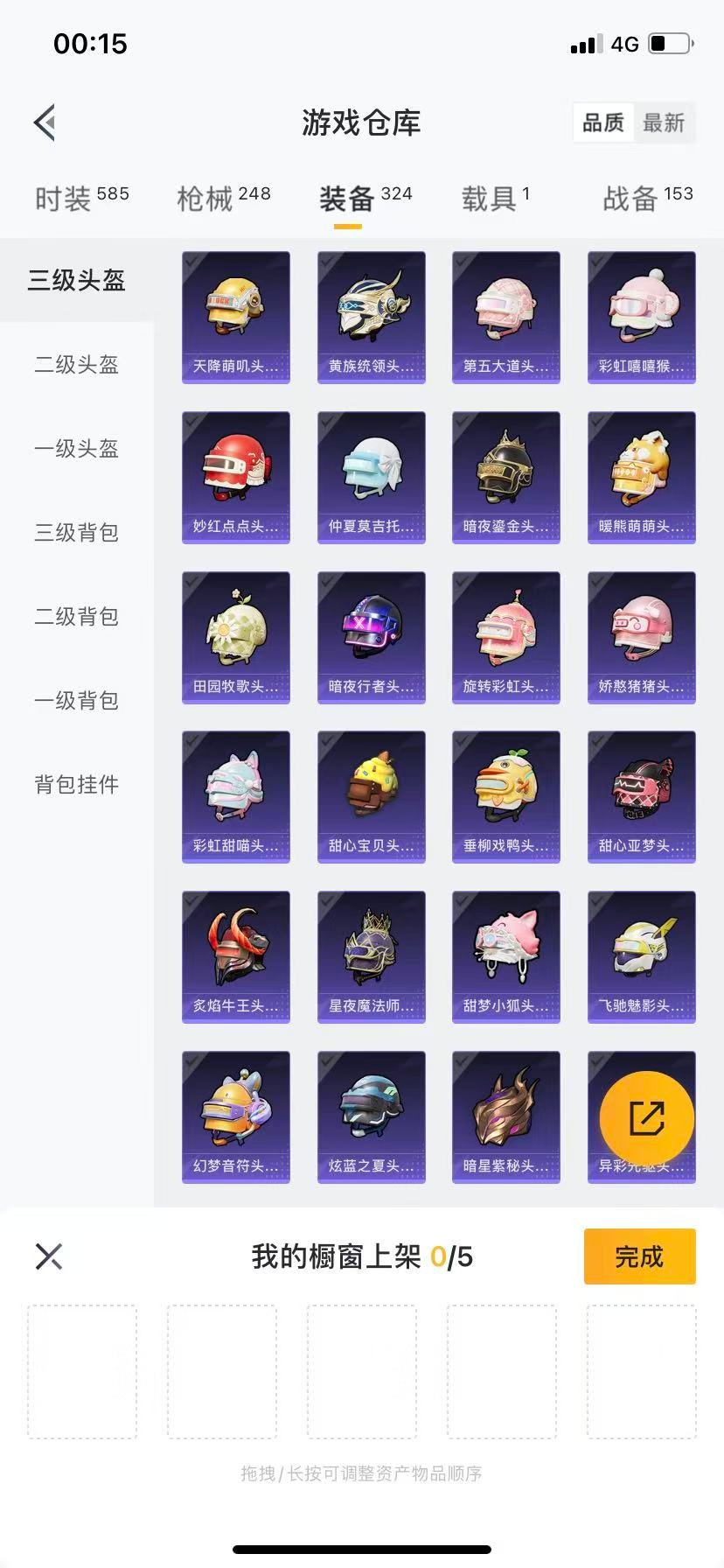Choose the 垂柳戏鸭 helmet

pos(506,796)
